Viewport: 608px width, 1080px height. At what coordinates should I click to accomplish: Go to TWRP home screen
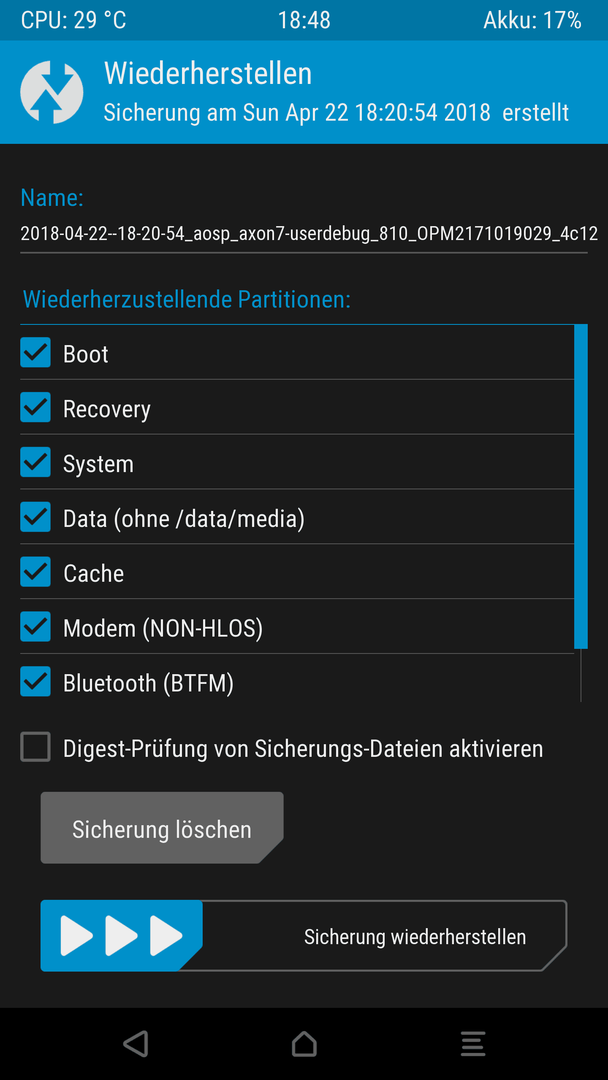[304, 1044]
